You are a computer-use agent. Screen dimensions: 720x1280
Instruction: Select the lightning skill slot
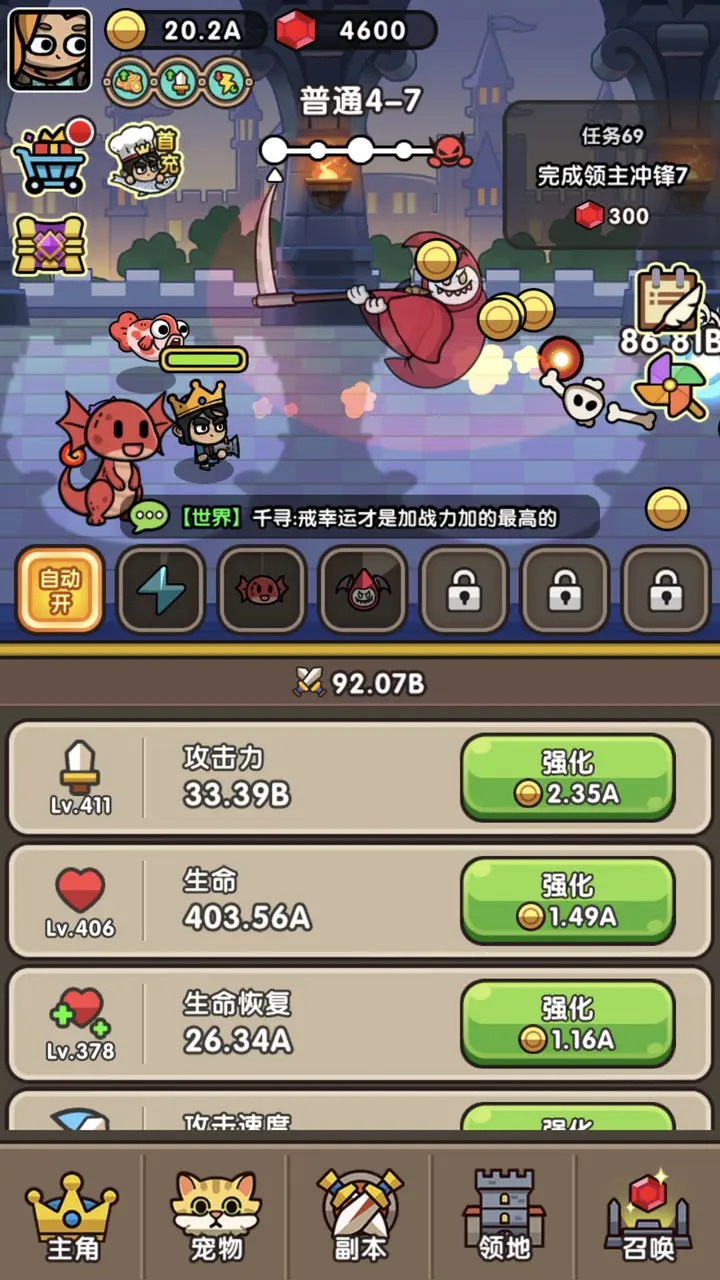coord(161,591)
